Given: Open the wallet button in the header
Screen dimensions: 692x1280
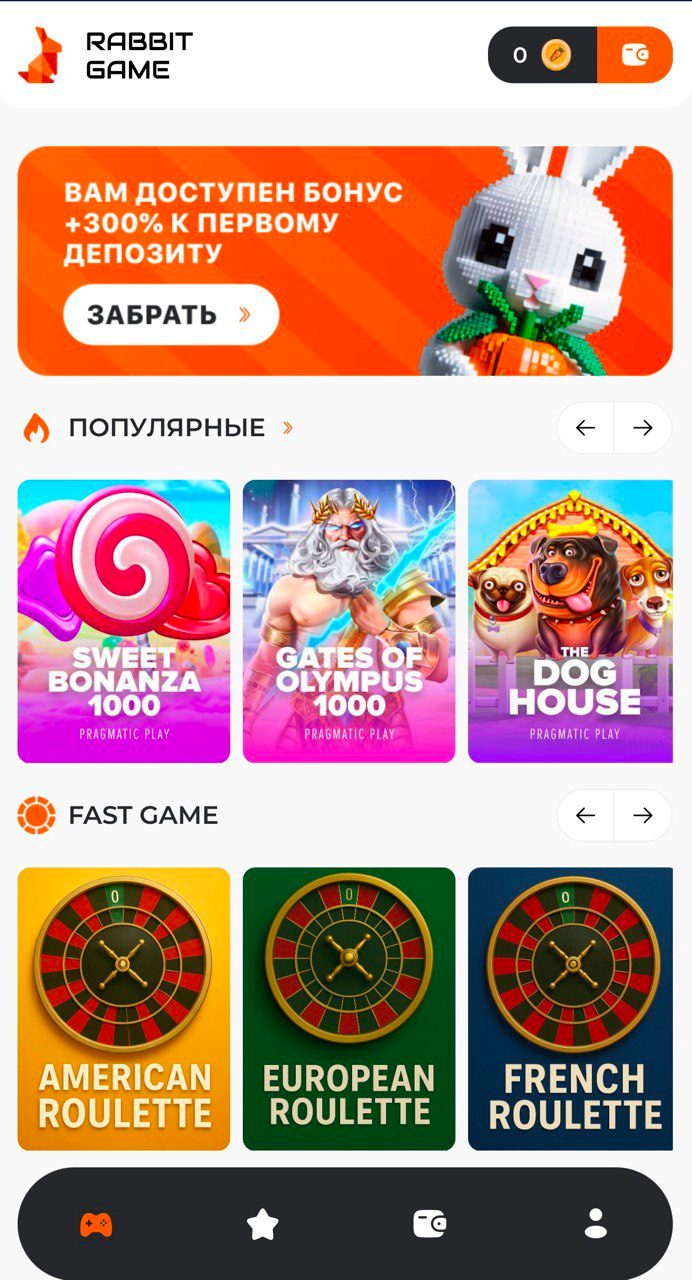Looking at the screenshot, I should 634,55.
